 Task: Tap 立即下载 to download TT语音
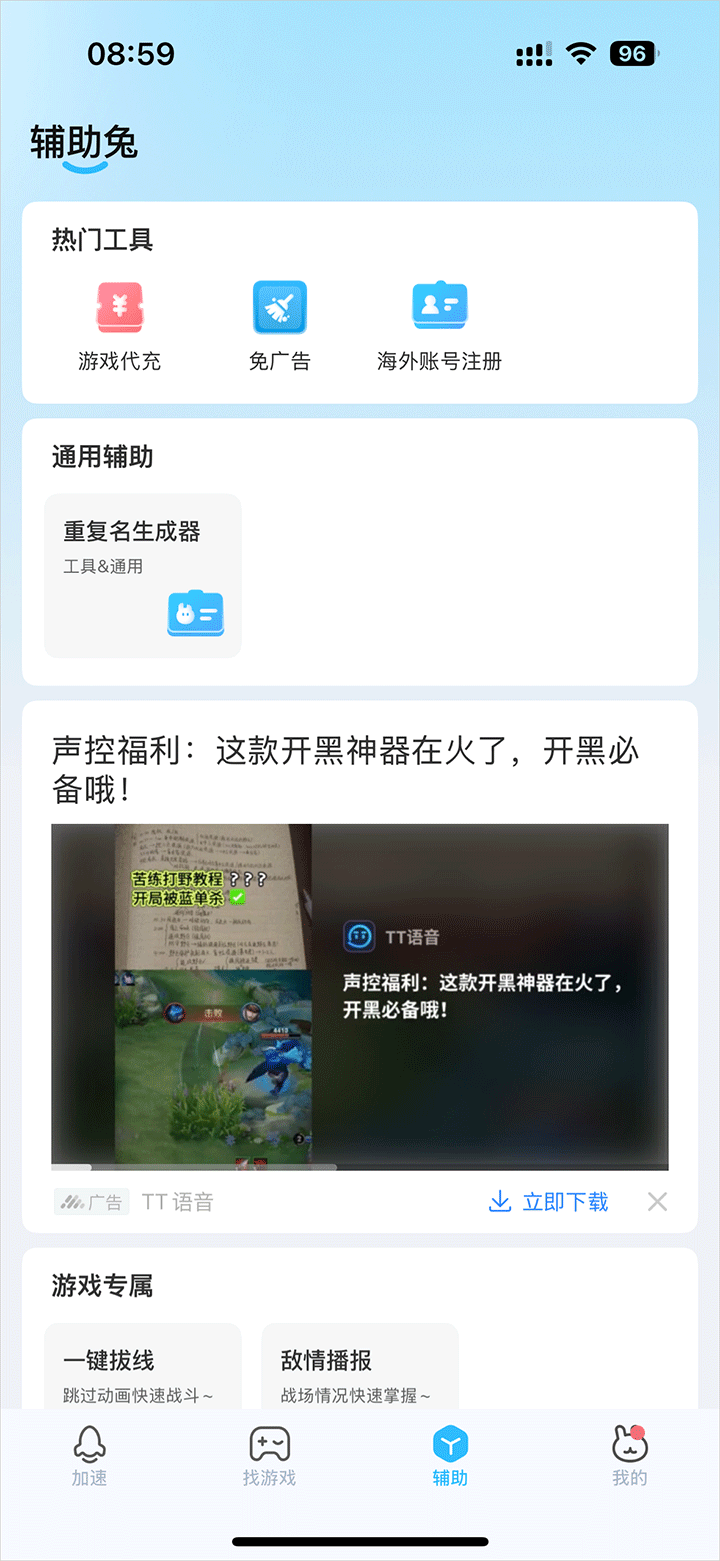(548, 1201)
